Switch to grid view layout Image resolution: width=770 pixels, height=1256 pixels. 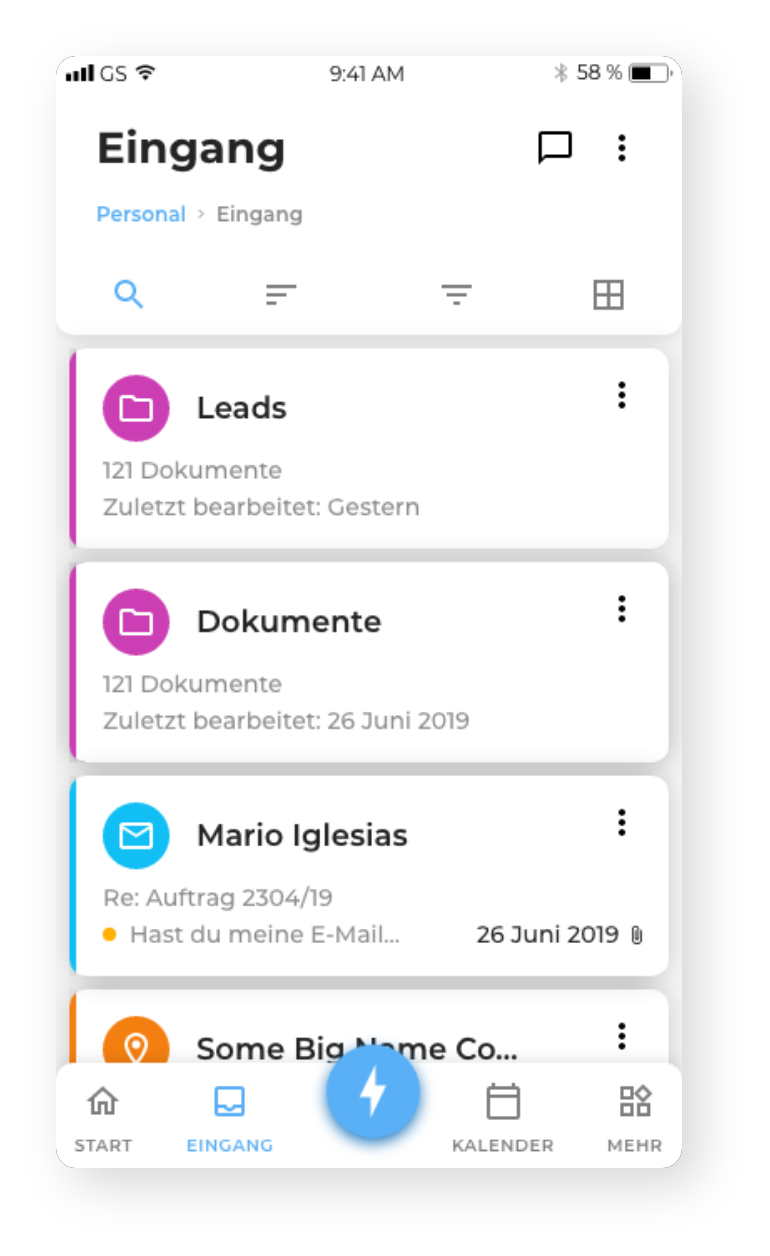click(608, 294)
